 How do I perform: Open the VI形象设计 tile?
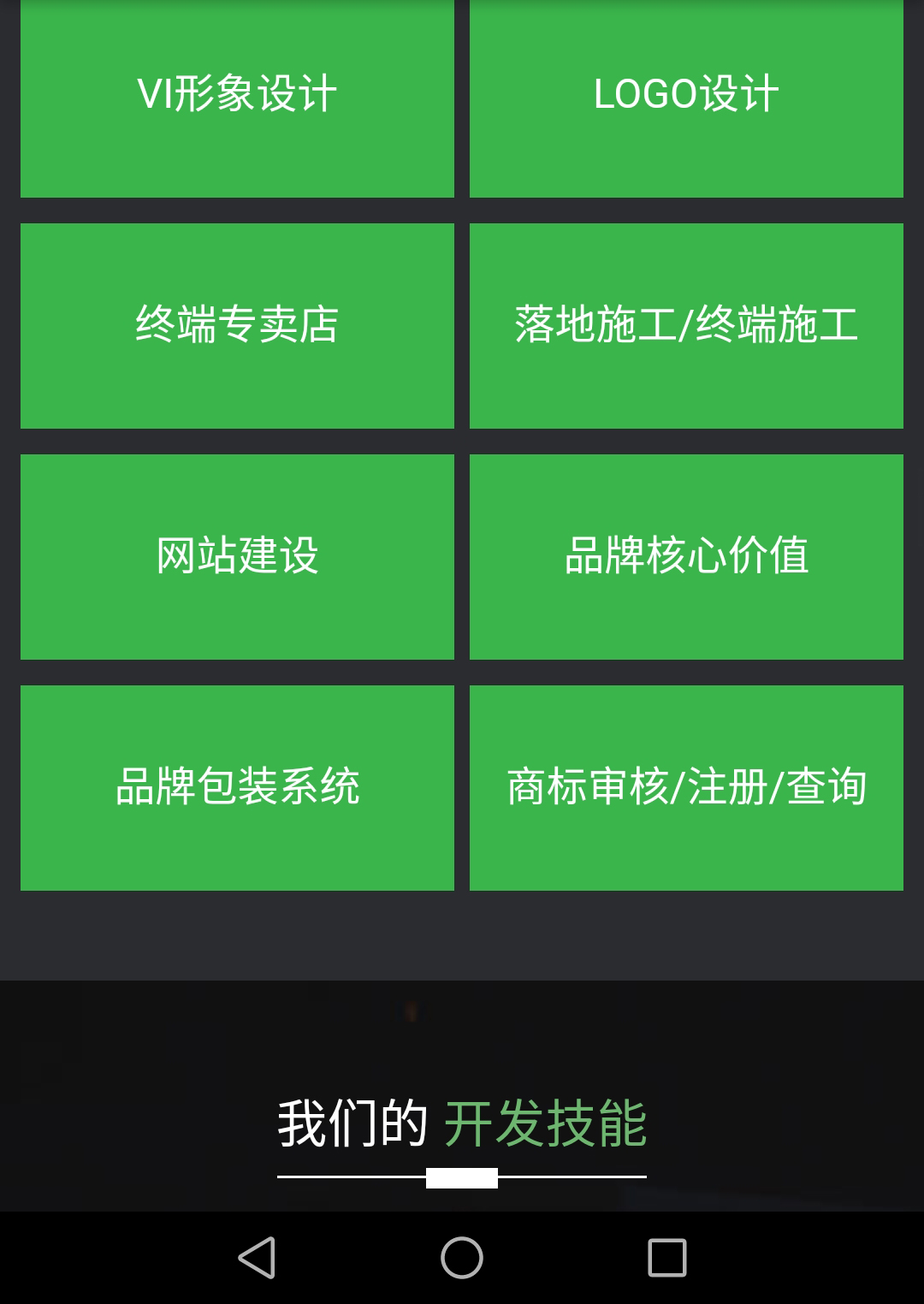point(237,96)
